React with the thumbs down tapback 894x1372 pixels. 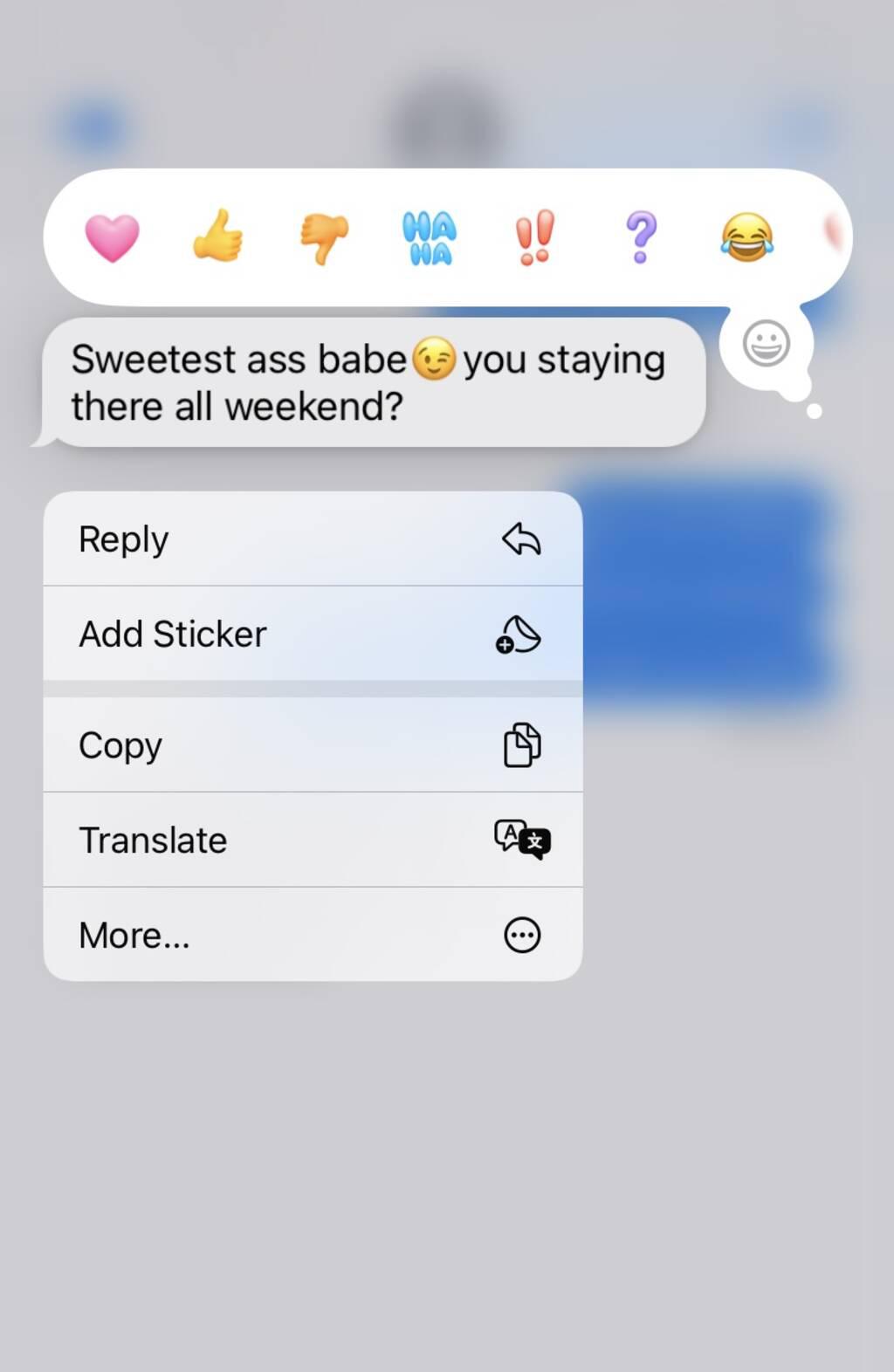pos(324,237)
